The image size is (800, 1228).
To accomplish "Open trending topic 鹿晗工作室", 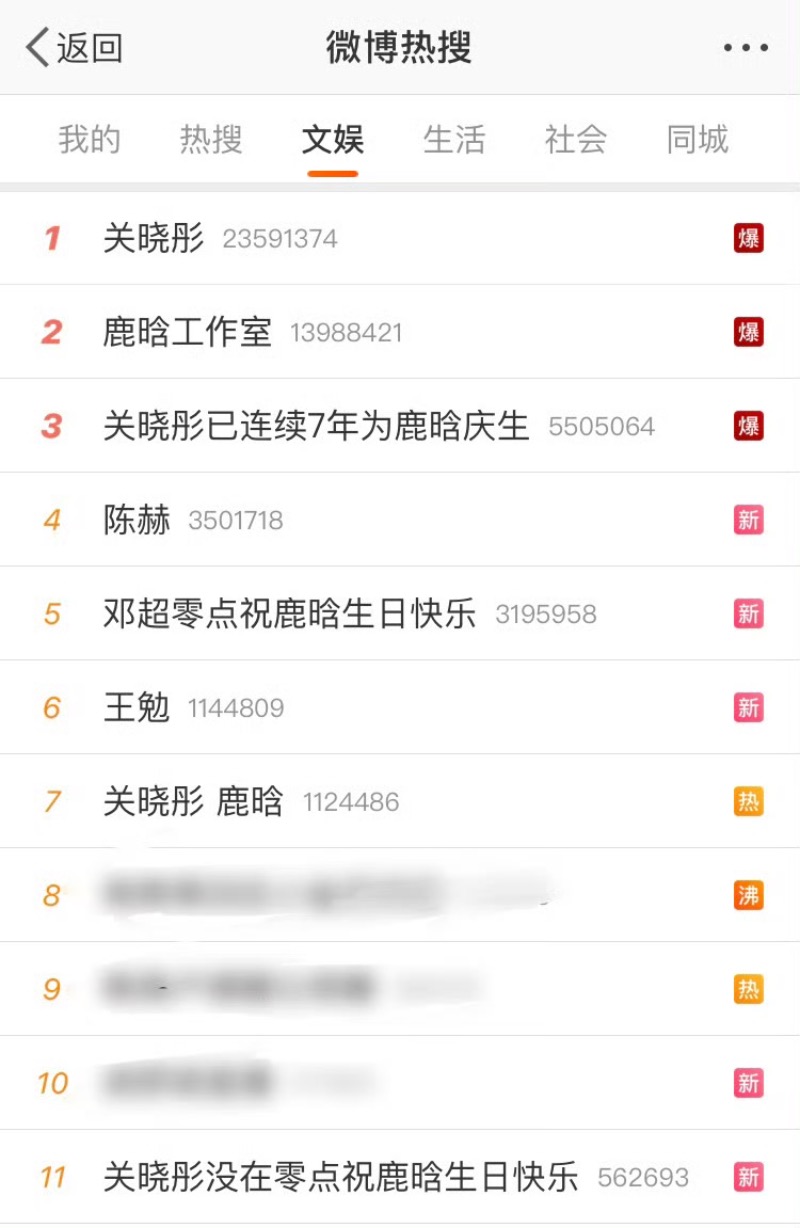I will point(188,332).
